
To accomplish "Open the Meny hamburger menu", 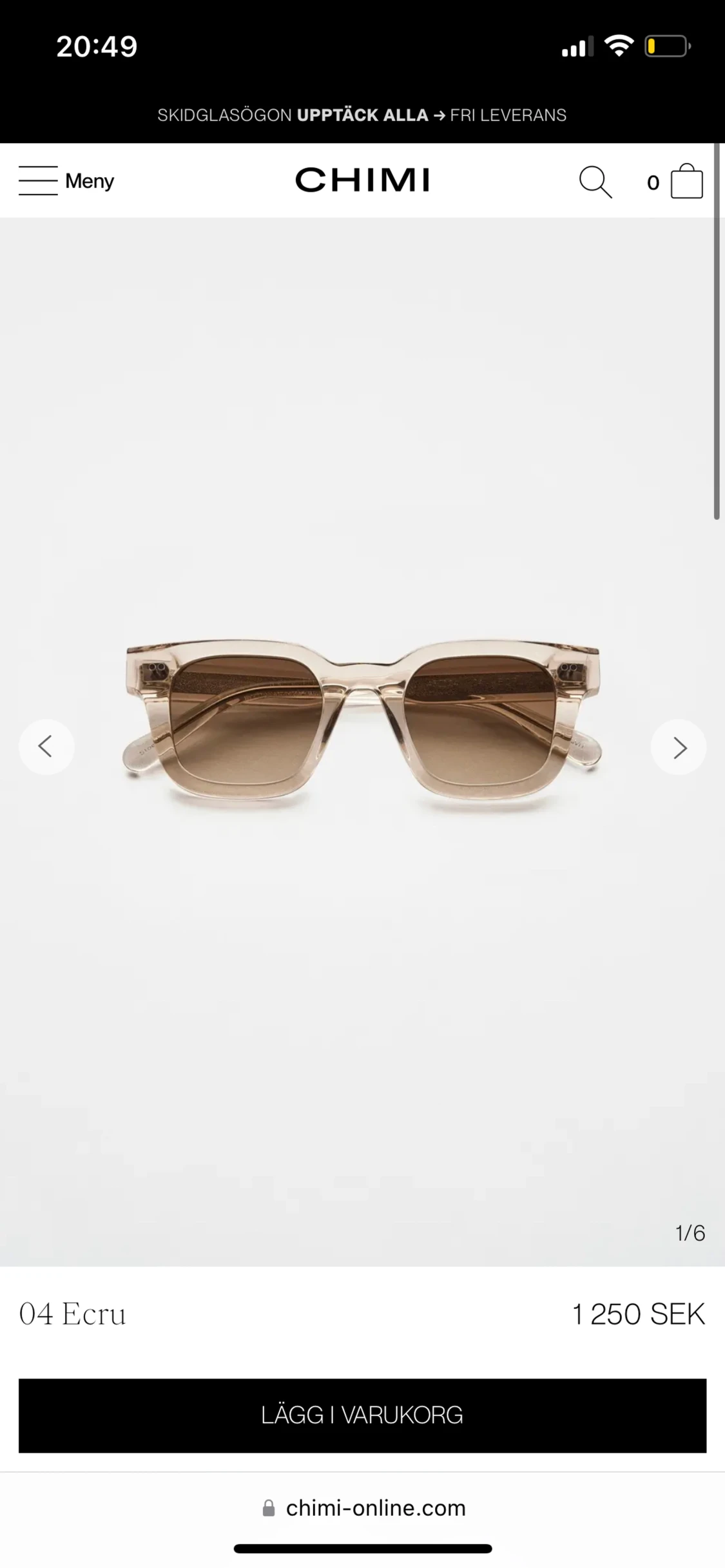I will 65,181.
